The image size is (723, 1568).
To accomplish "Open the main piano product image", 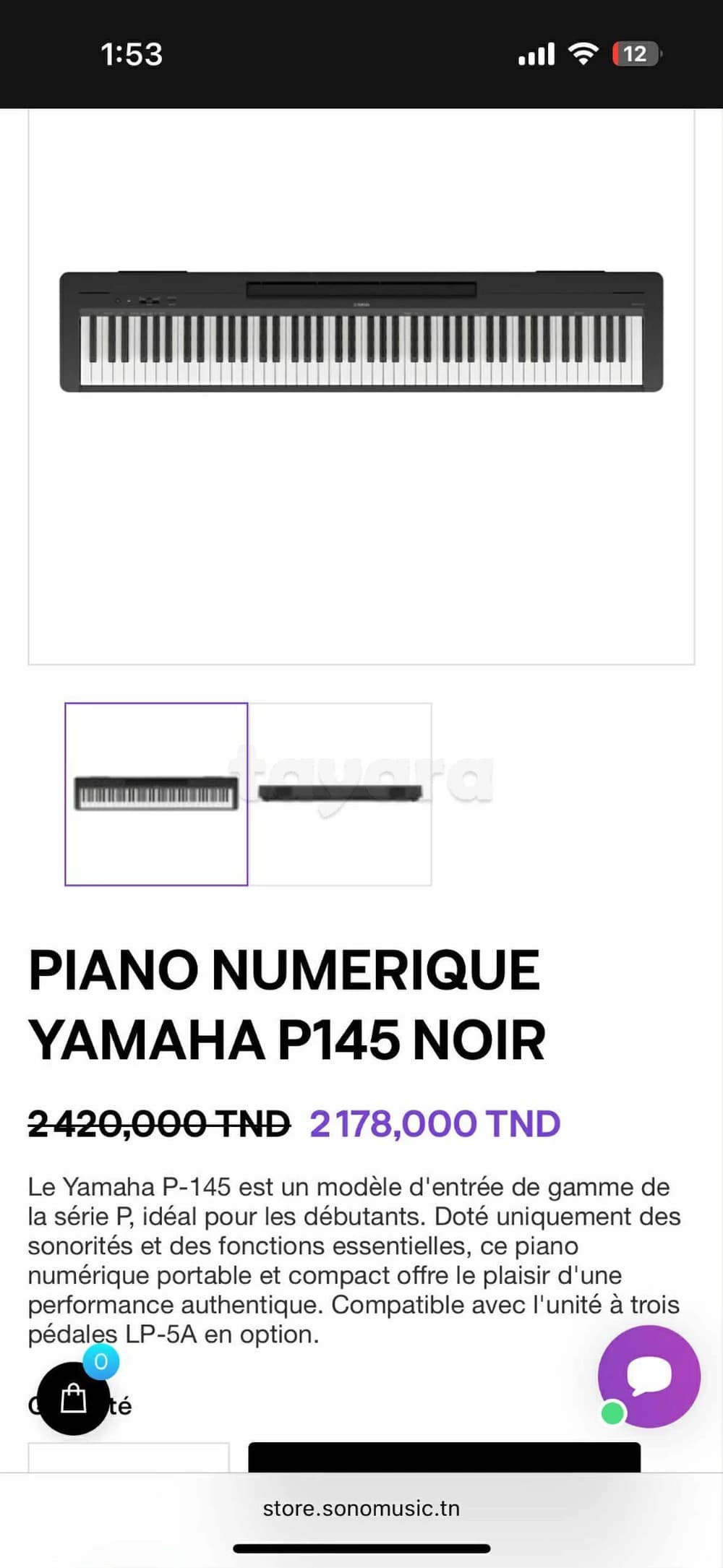I will (361, 333).
